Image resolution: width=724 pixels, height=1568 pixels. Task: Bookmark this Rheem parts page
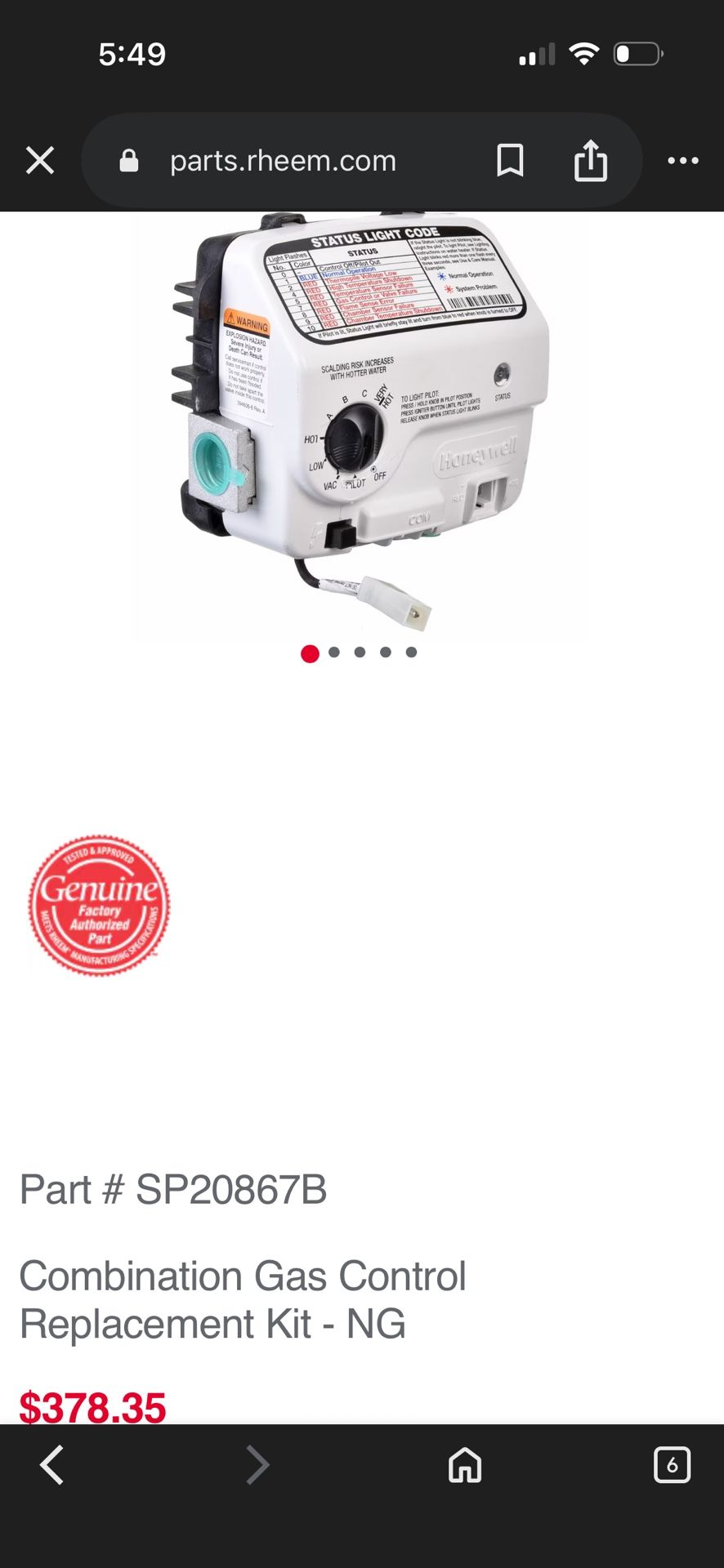click(x=510, y=161)
